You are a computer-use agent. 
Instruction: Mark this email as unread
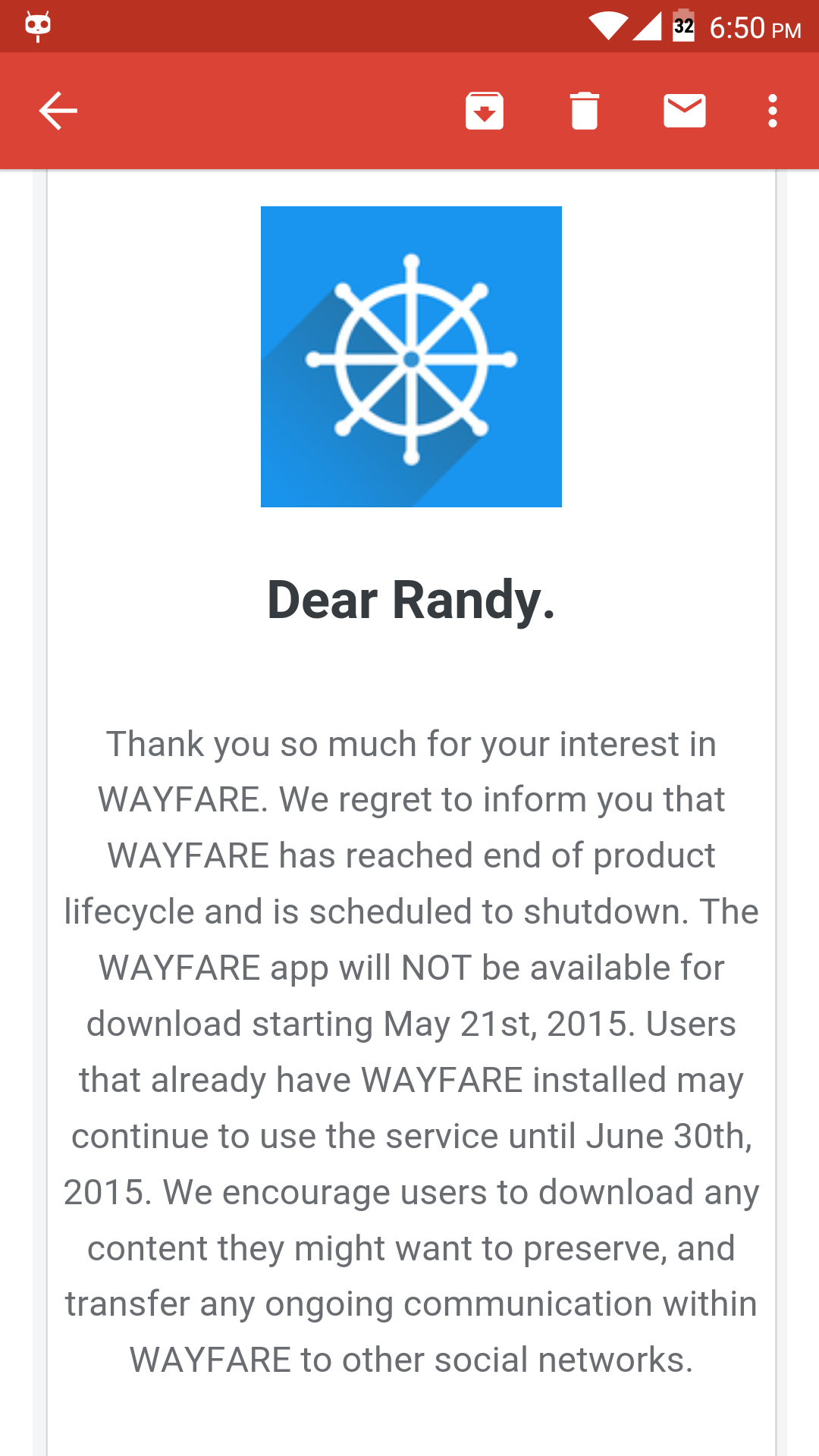(684, 111)
